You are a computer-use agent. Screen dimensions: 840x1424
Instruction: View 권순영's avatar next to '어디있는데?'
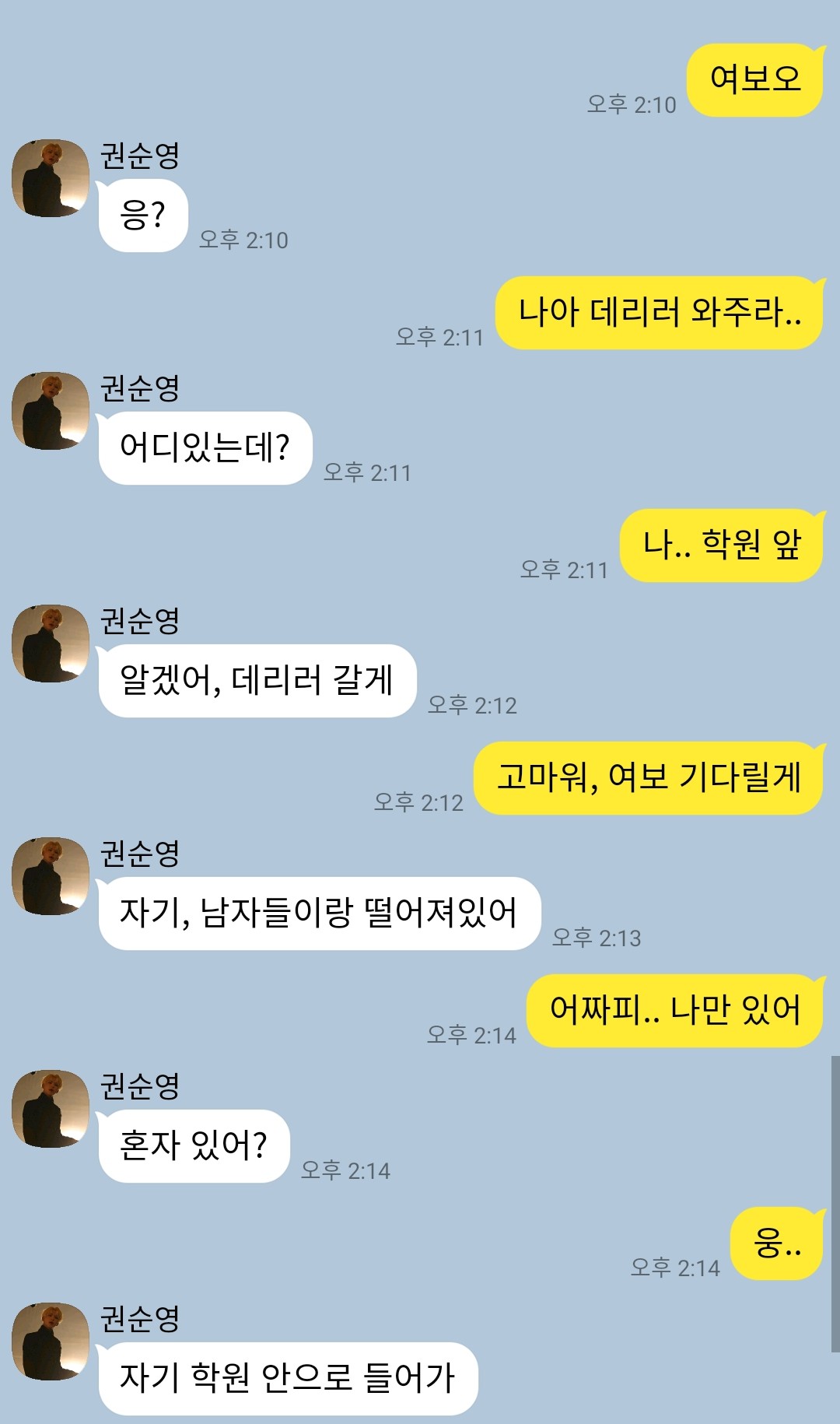point(51,411)
